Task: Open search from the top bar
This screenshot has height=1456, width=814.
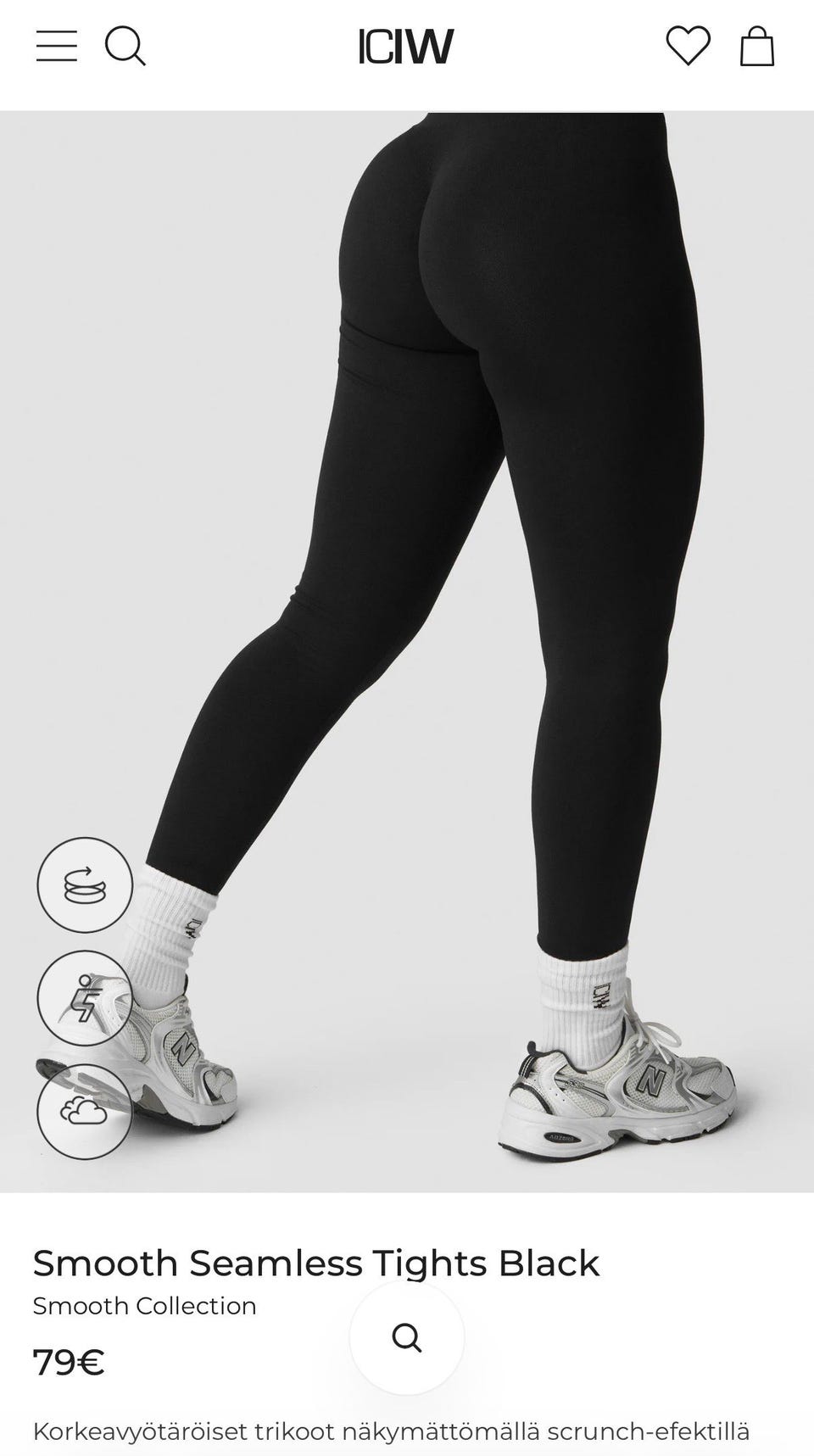Action: pos(125,46)
